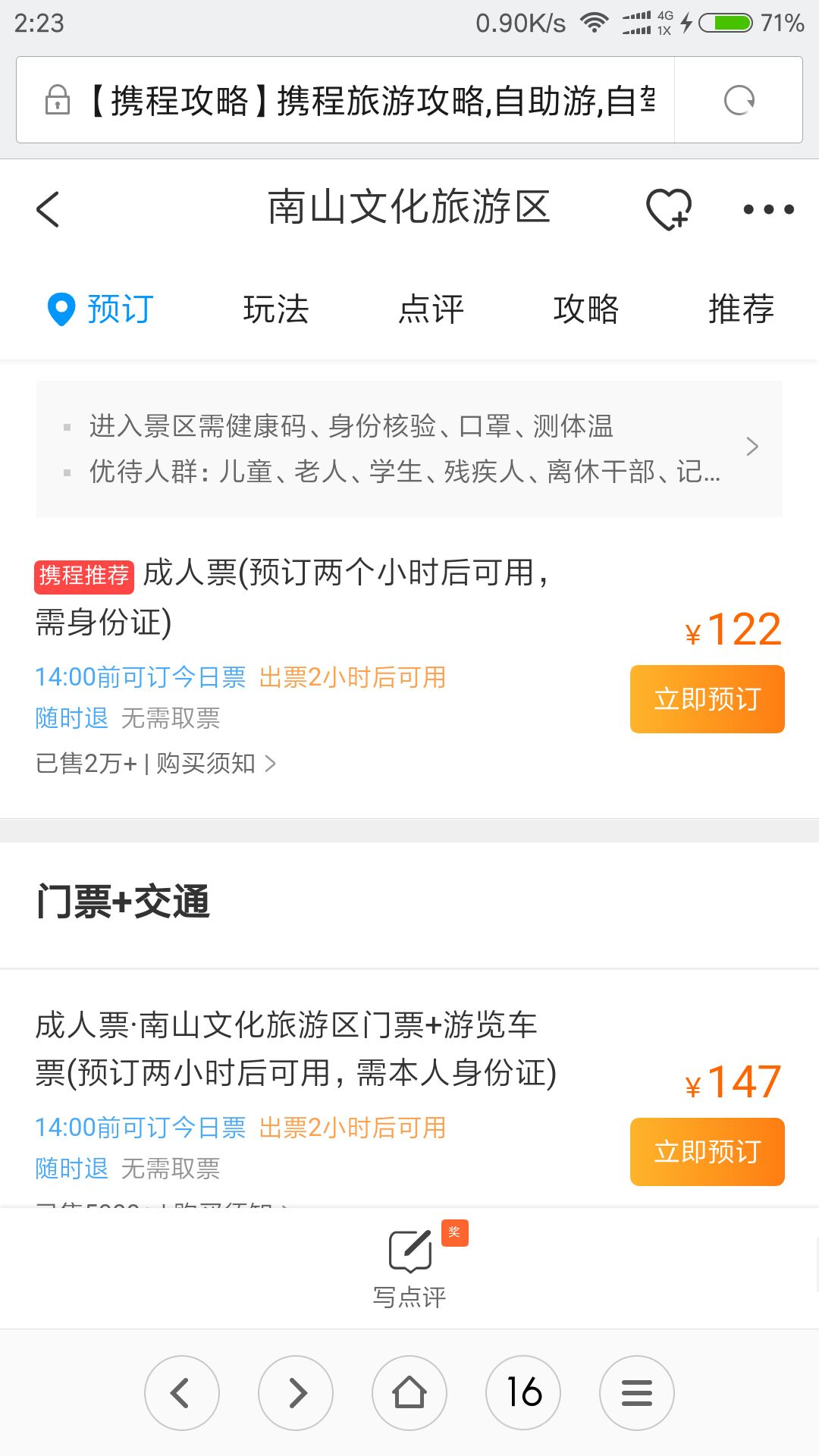The image size is (819, 1456).
Task: Select the 推荐 tab
Action: pos(741,309)
